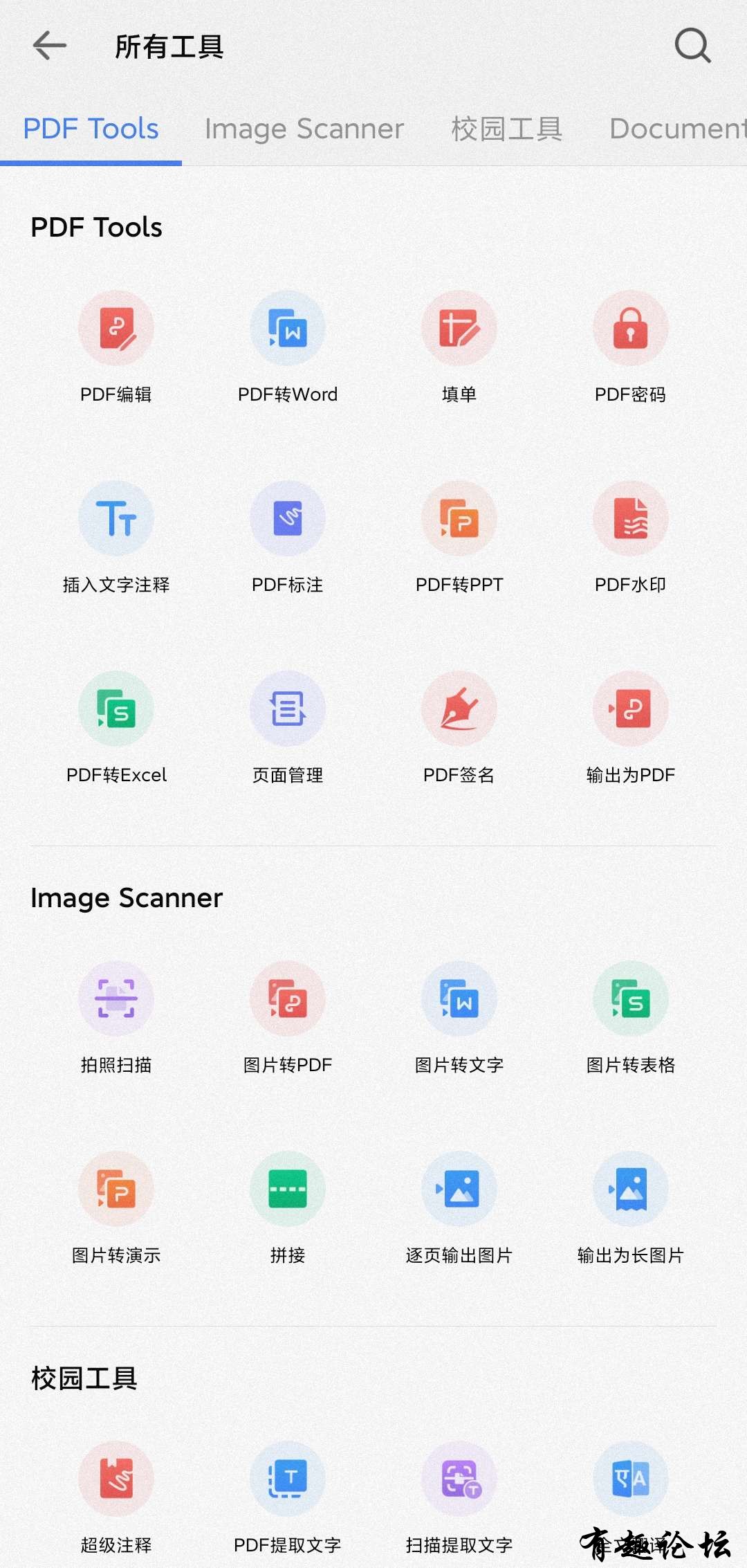Open the 超级注释 tool
The height and width of the screenshot is (1568, 747).
116,1479
